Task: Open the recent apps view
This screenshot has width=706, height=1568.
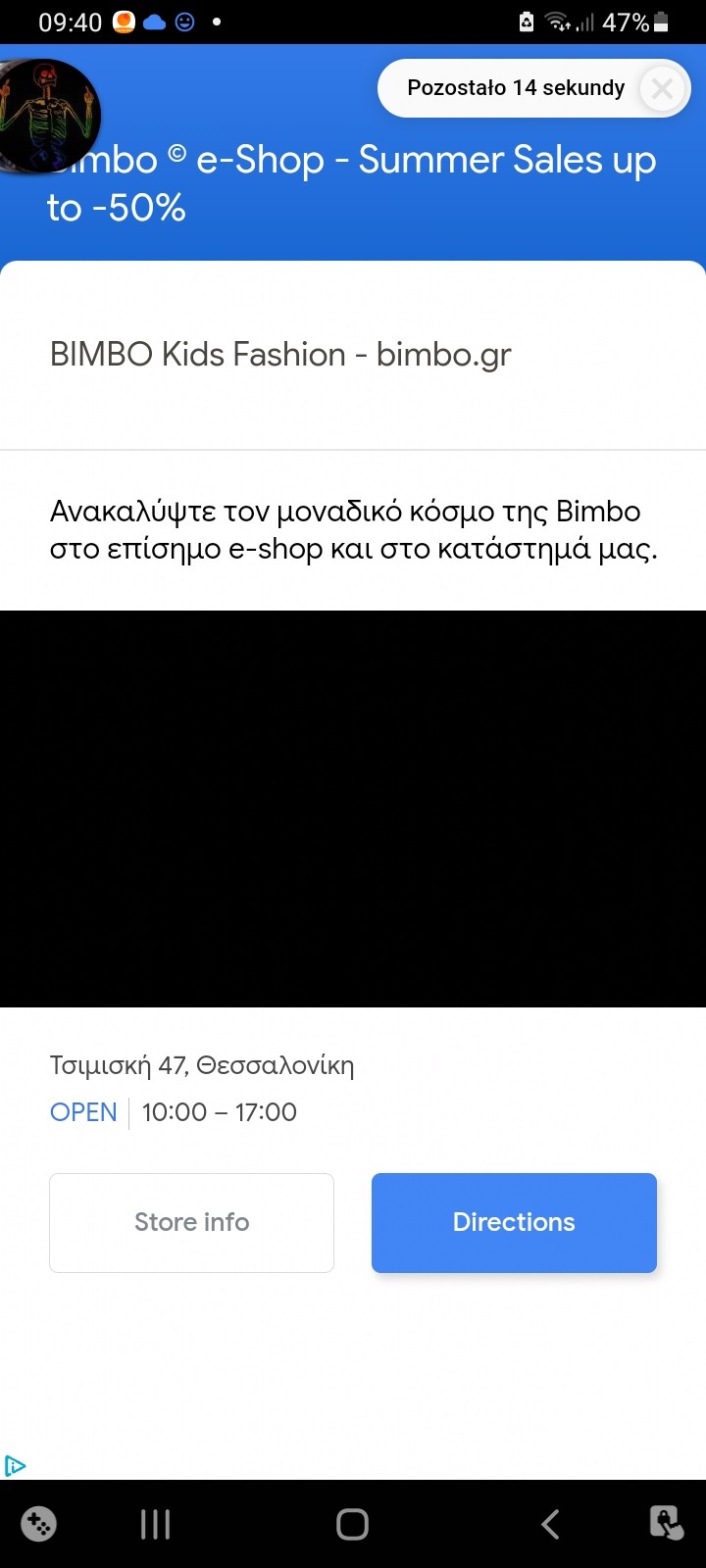Action: [155, 1524]
